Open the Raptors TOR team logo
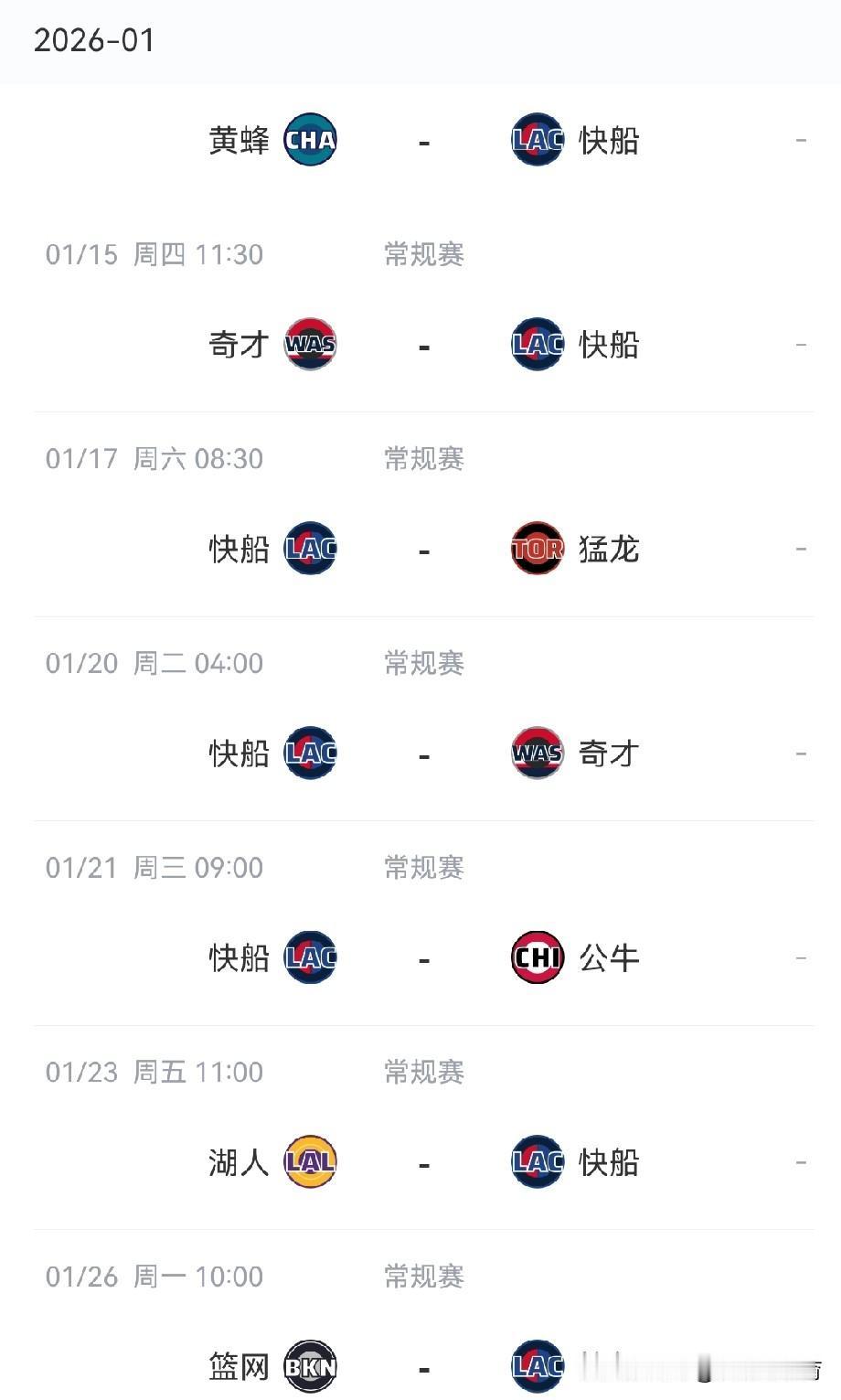Viewport: 841px width, 1400px height. [537, 549]
